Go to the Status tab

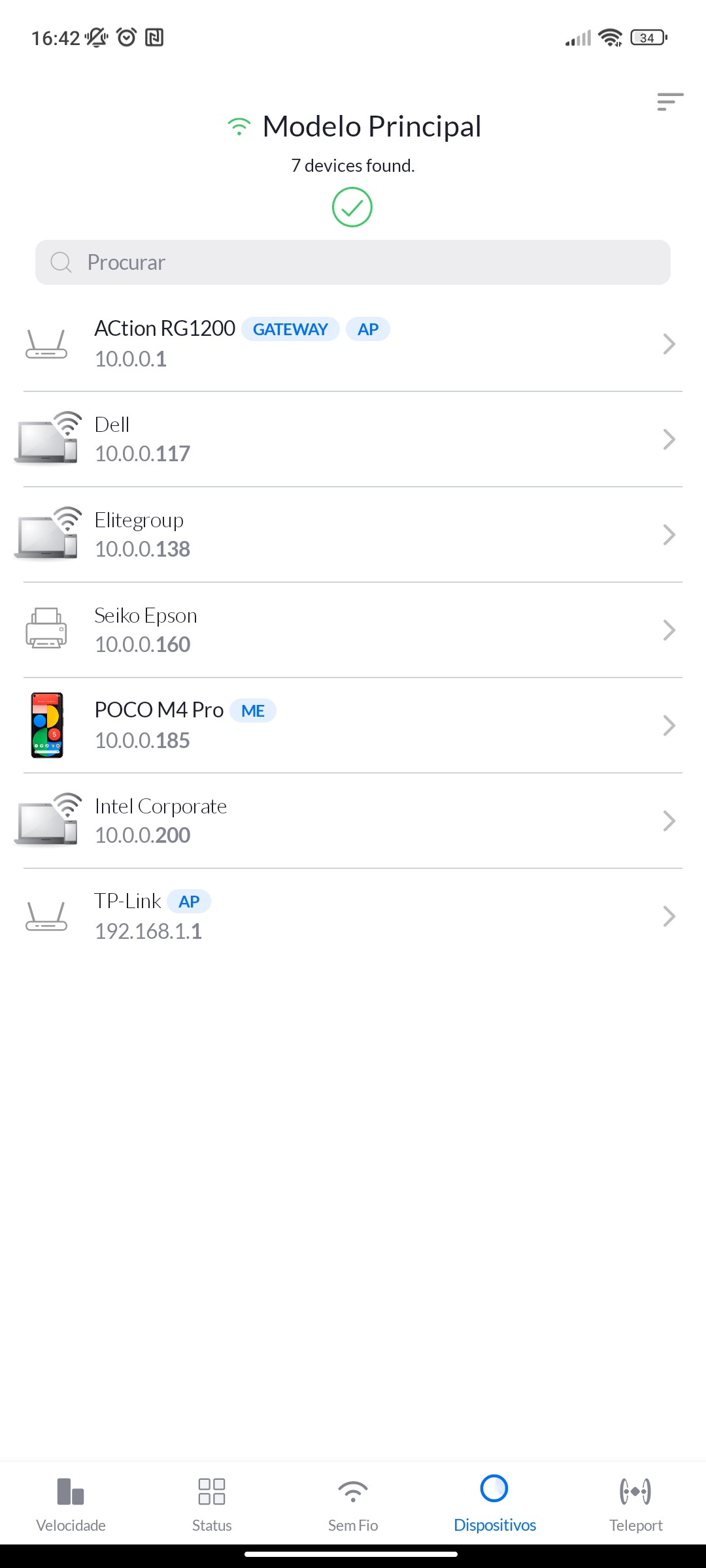point(212,1504)
